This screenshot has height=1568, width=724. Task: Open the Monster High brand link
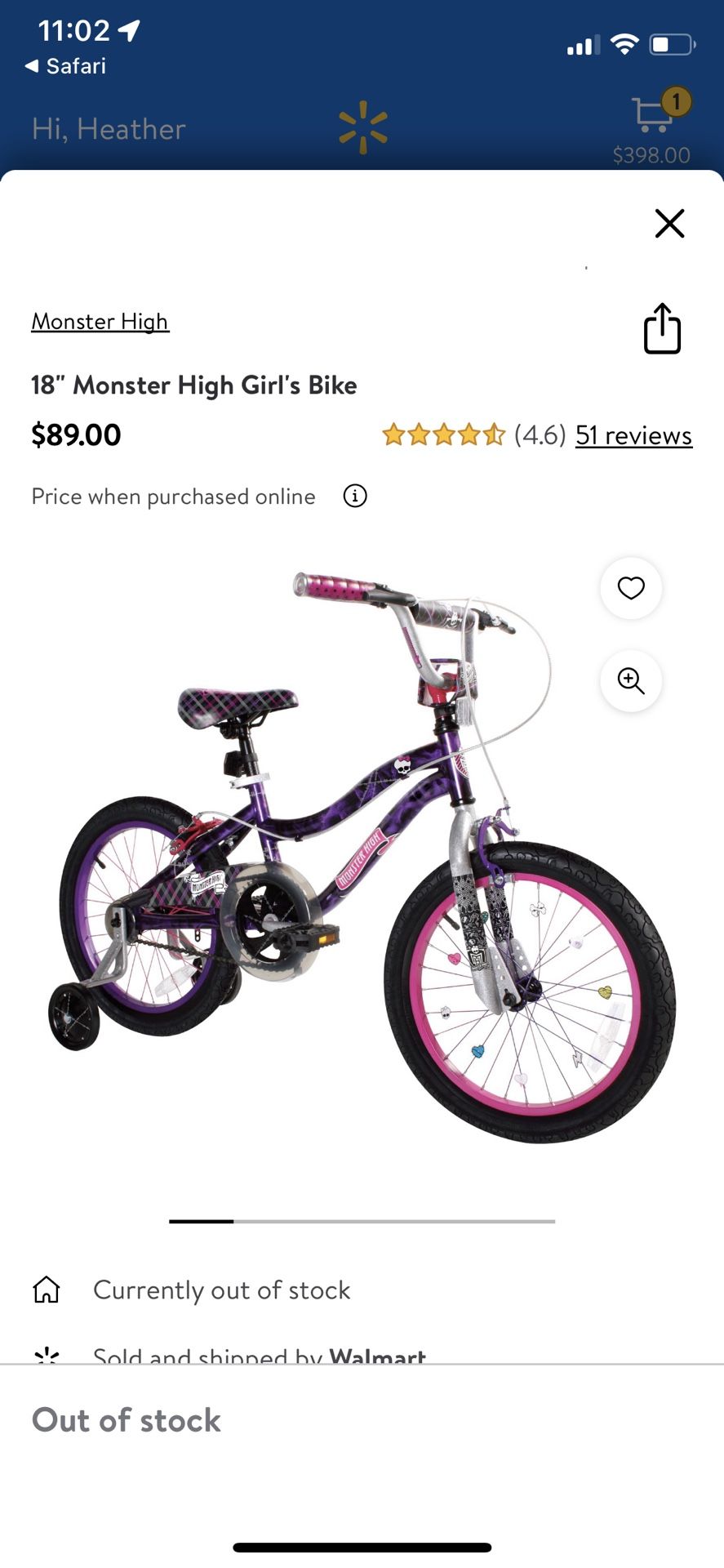tap(100, 322)
